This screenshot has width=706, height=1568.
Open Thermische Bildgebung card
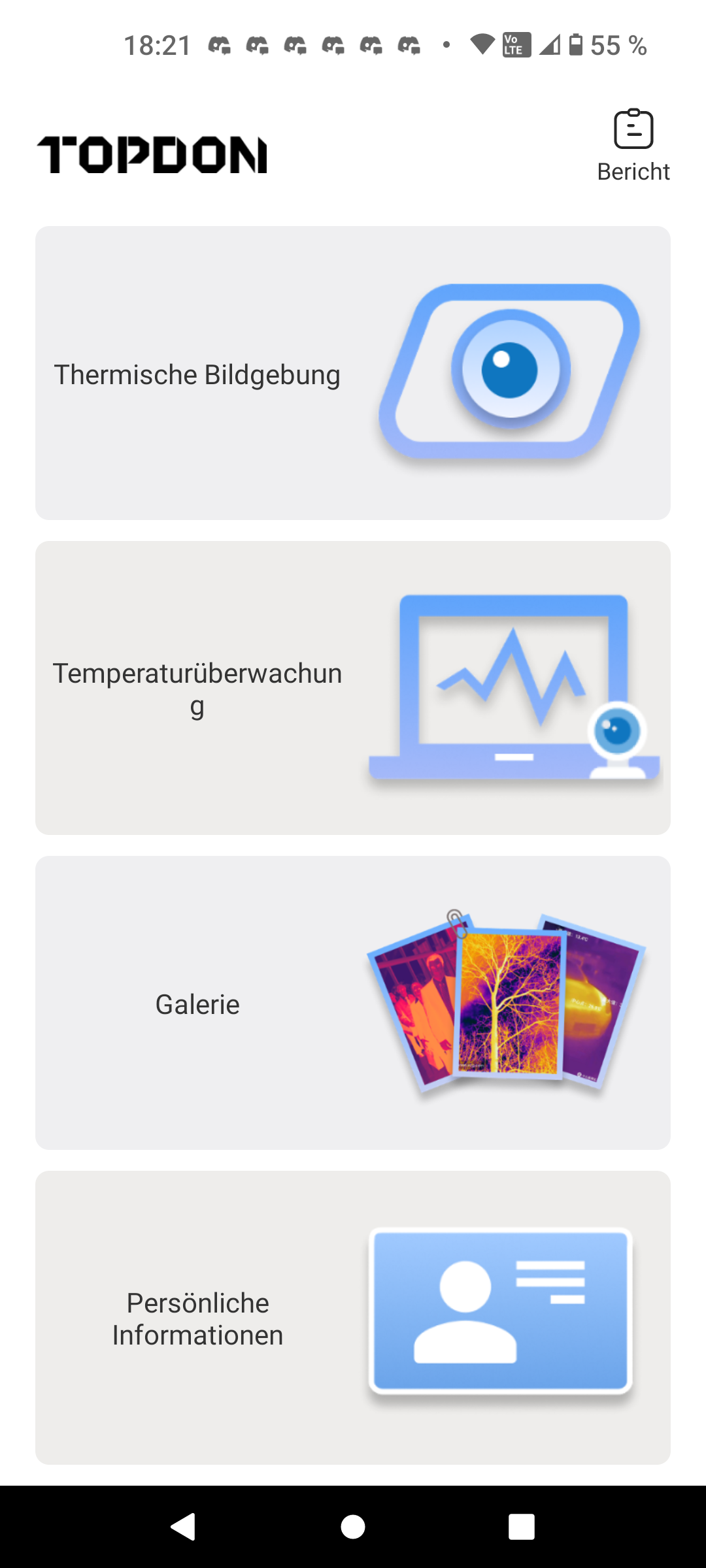pyautogui.click(x=353, y=373)
